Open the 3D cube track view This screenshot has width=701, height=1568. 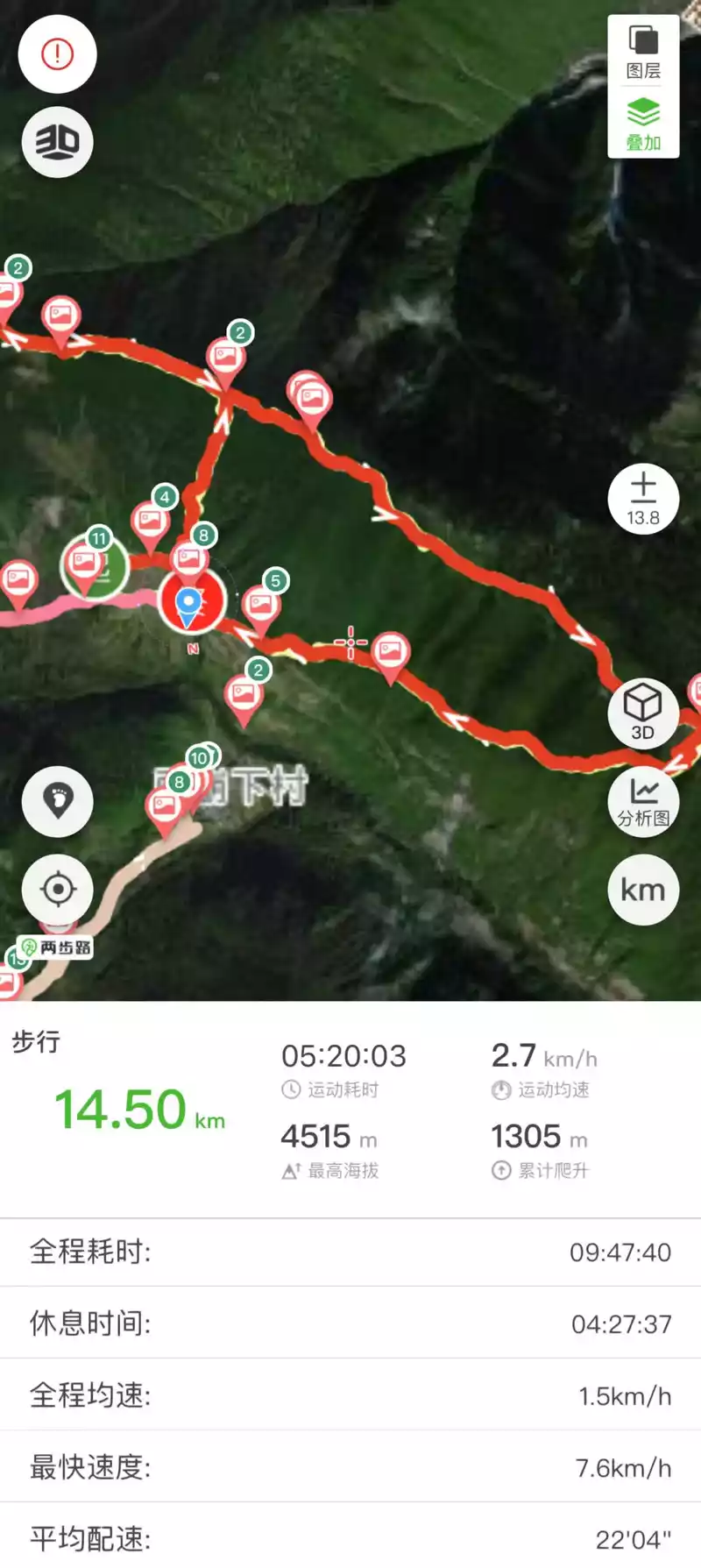643,713
